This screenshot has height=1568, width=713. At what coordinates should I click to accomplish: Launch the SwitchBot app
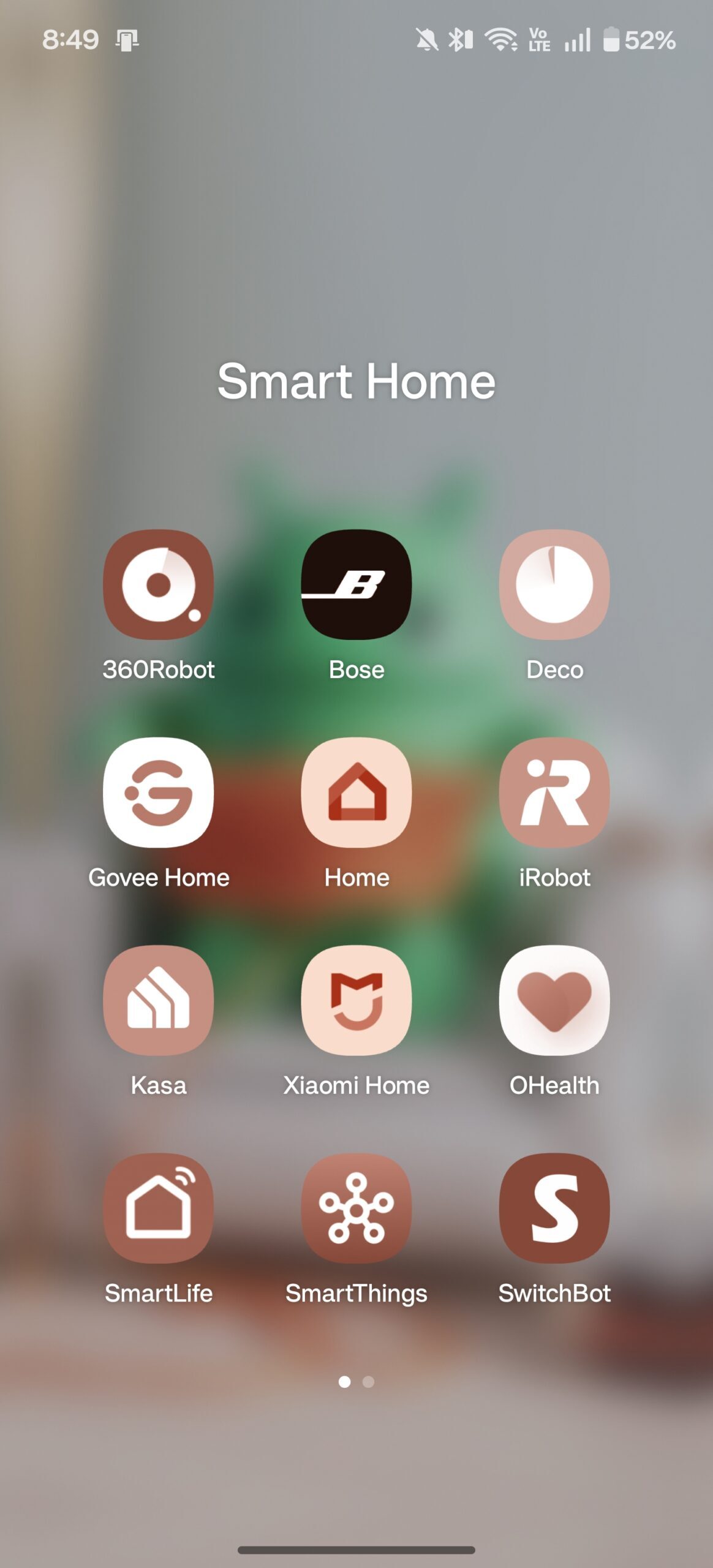(554, 1208)
